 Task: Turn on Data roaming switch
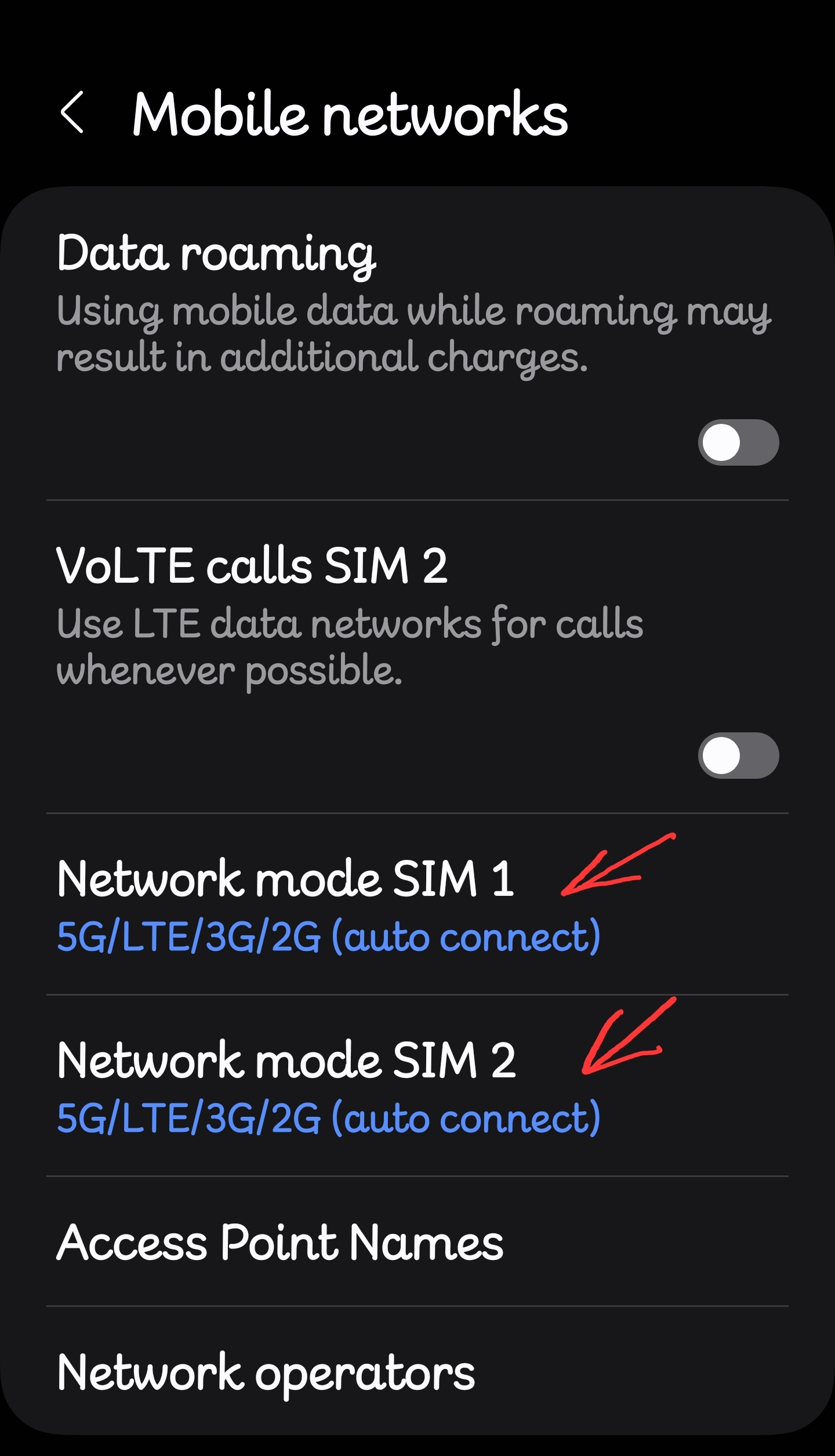pyautogui.click(x=738, y=442)
